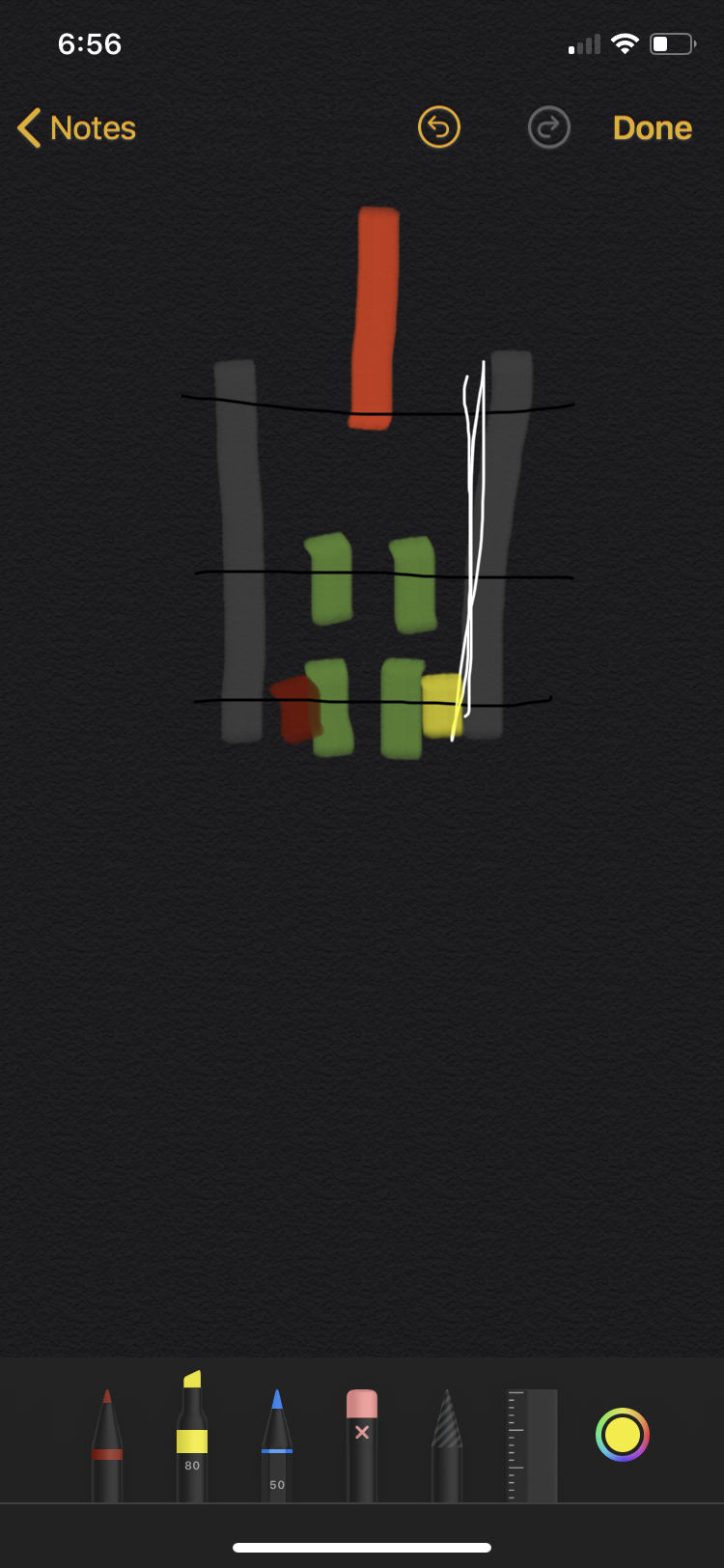Screen dimensions: 724x1568
Task: Select the yellow marker tool
Action: tap(192, 1436)
